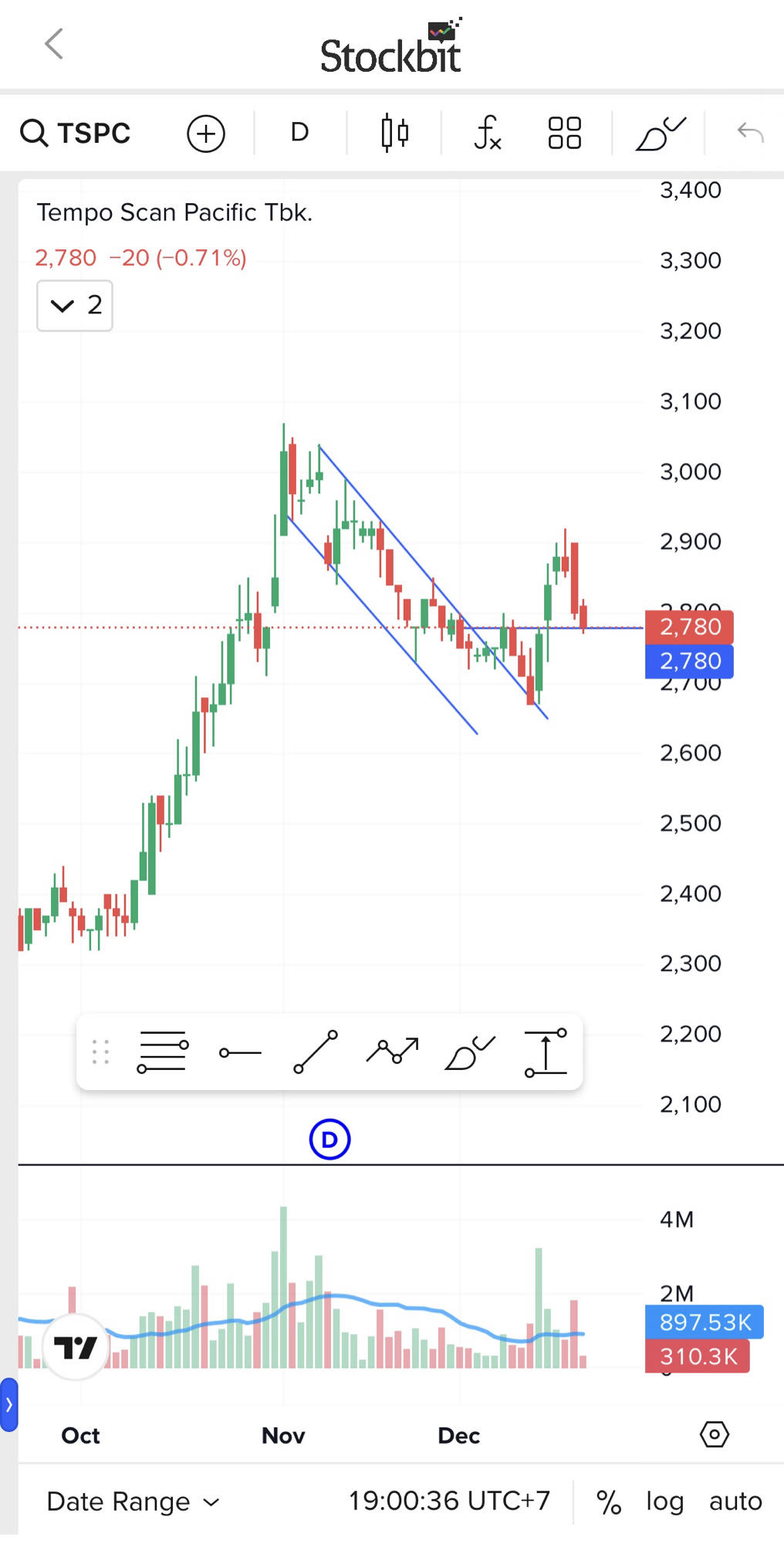Go back using the top-left arrow
This screenshot has width=784, height=1544.
pyautogui.click(x=53, y=44)
